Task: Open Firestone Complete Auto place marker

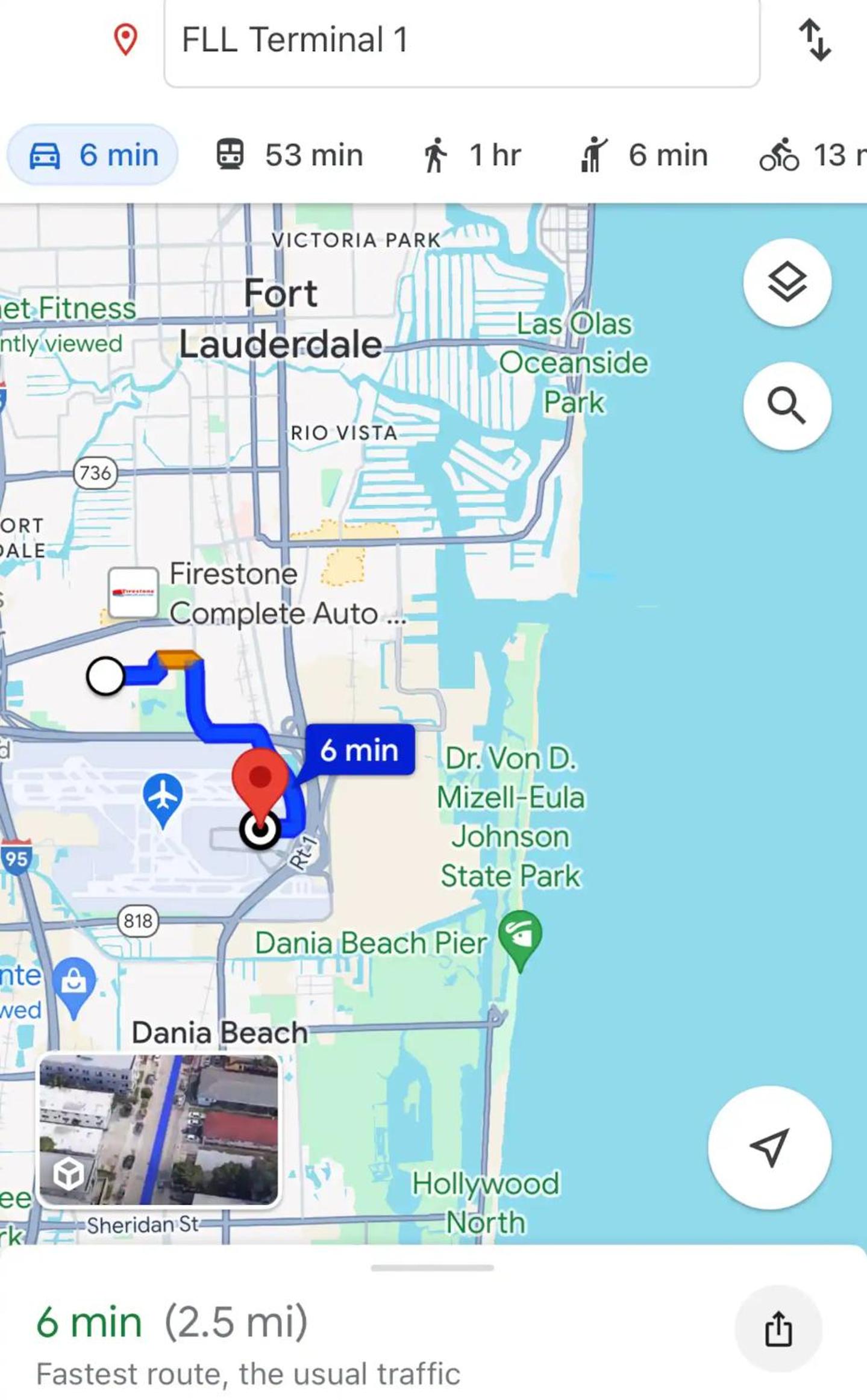Action: 133,592
